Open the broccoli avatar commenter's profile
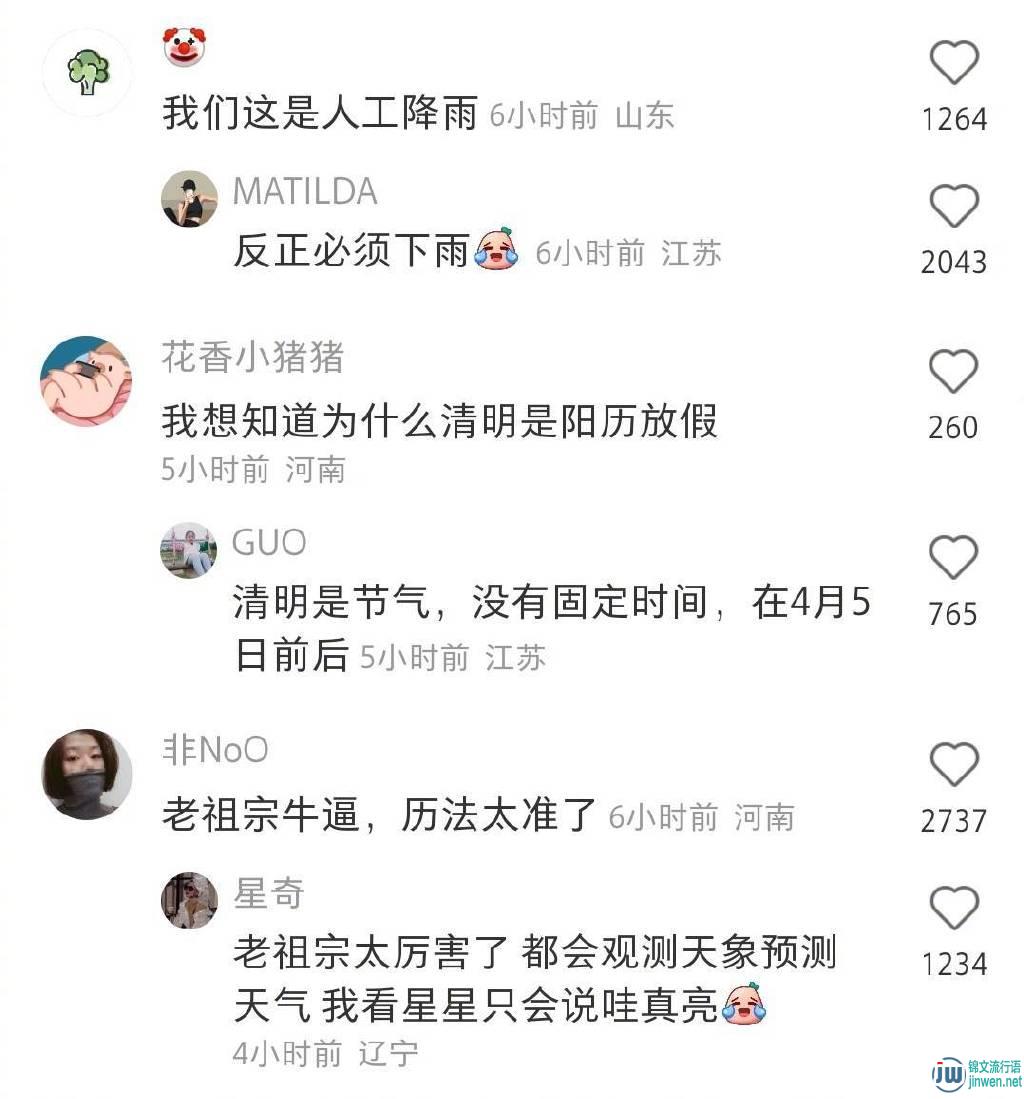Viewport: 1024px width, 1099px height. pos(87,72)
